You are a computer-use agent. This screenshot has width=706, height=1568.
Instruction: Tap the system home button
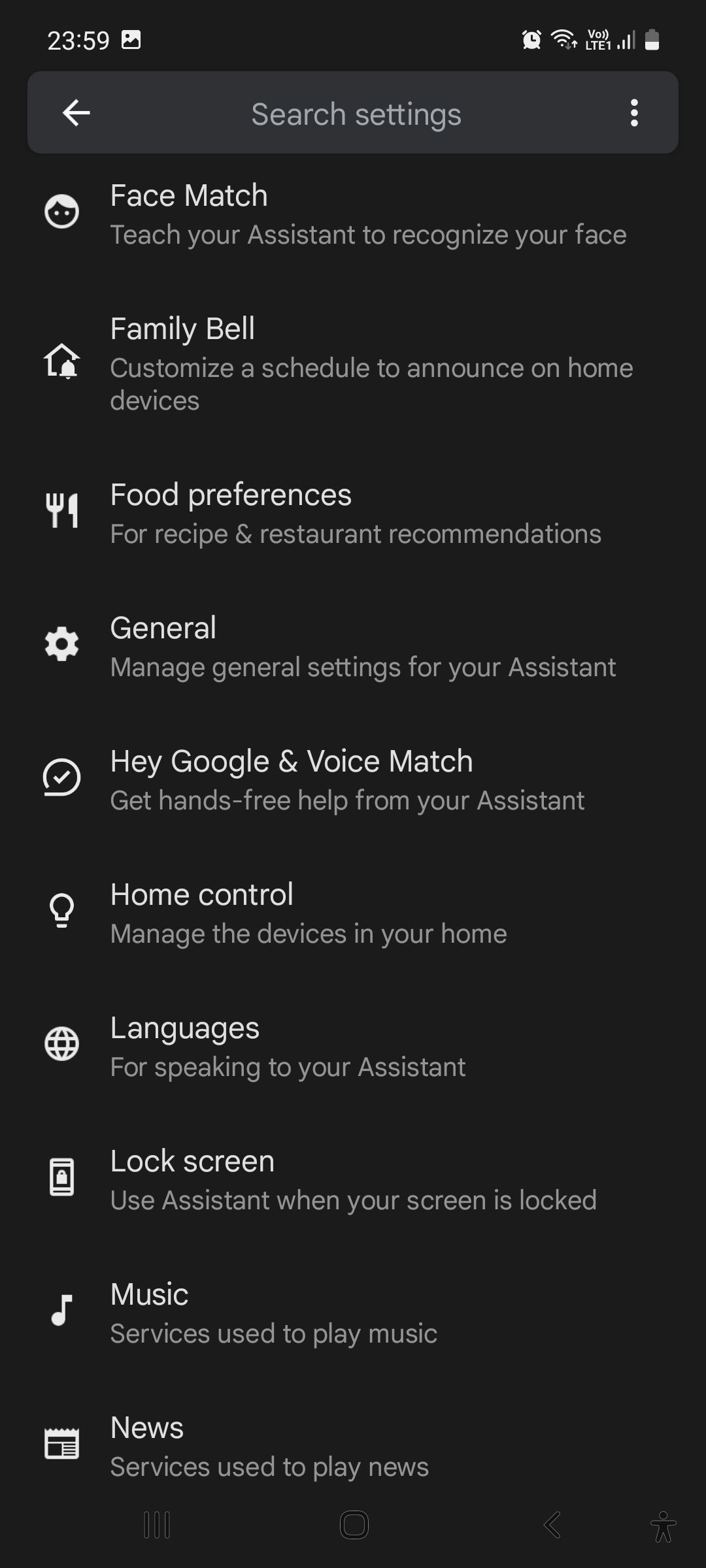[x=354, y=1526]
